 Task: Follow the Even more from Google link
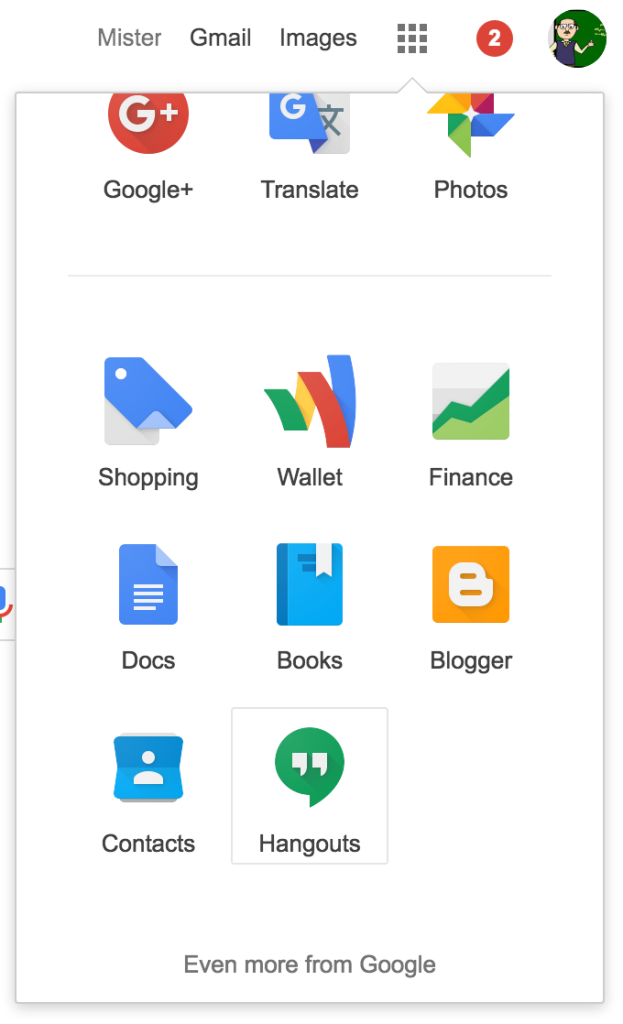(309, 965)
